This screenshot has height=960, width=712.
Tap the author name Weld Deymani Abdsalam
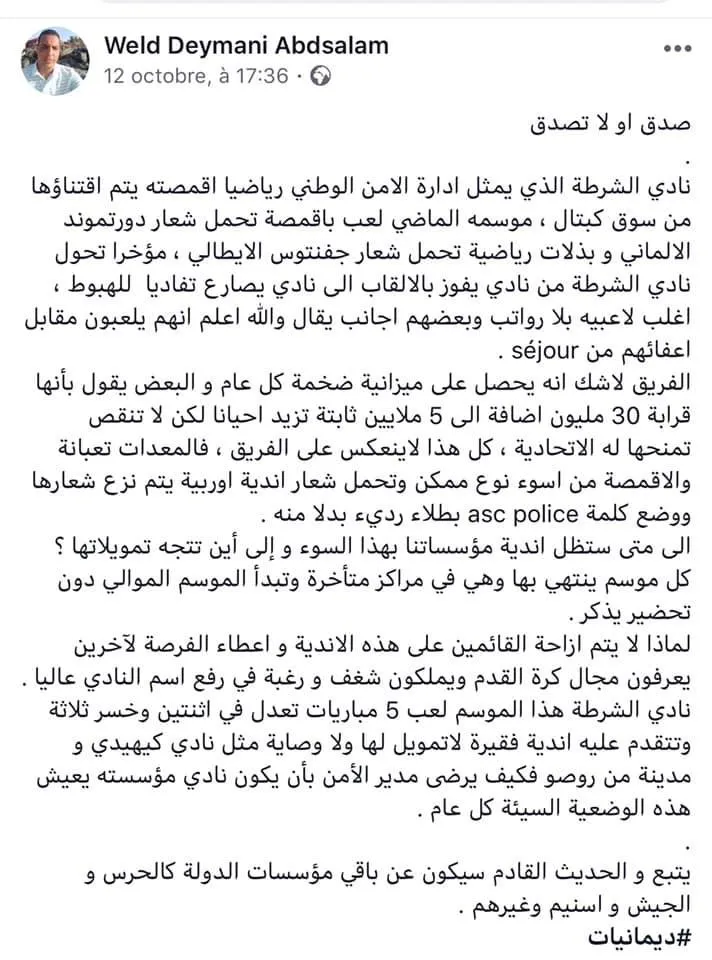click(246, 46)
